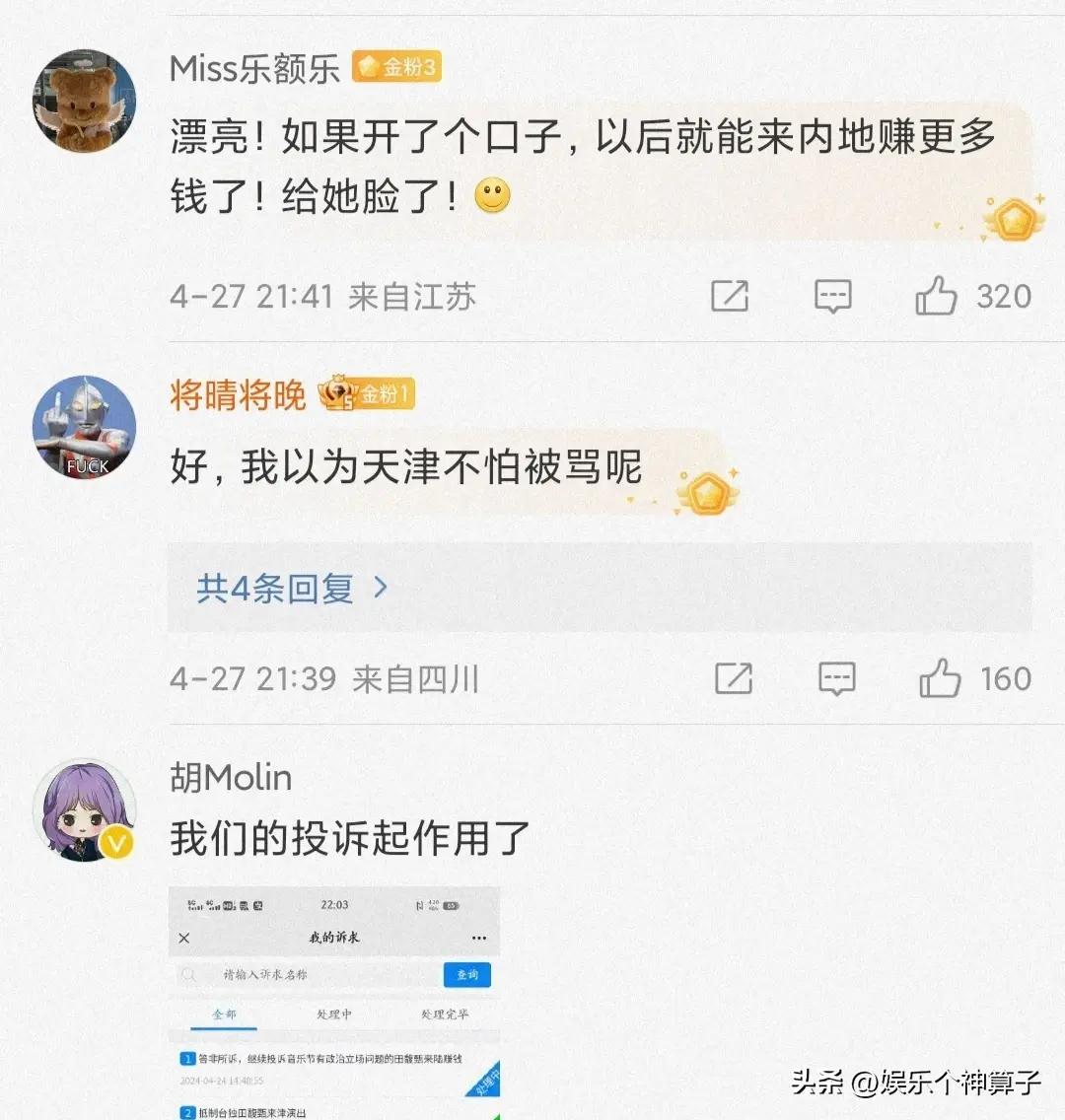Like the comment by Miss乐额乐
The height and width of the screenshot is (1120, 1065).
click(937, 296)
